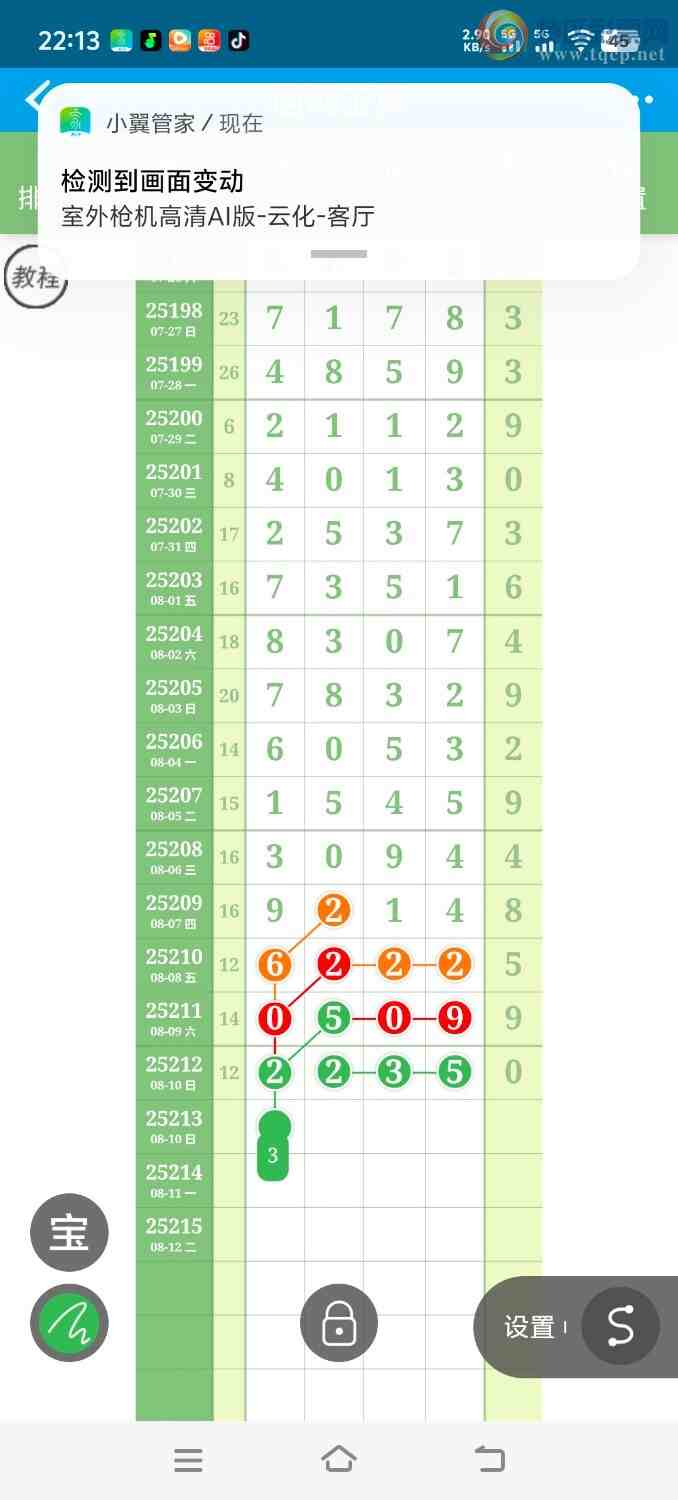Image resolution: width=678 pixels, height=1500 pixels.
Task: Go back using the top-left arrow
Action: click(36, 98)
